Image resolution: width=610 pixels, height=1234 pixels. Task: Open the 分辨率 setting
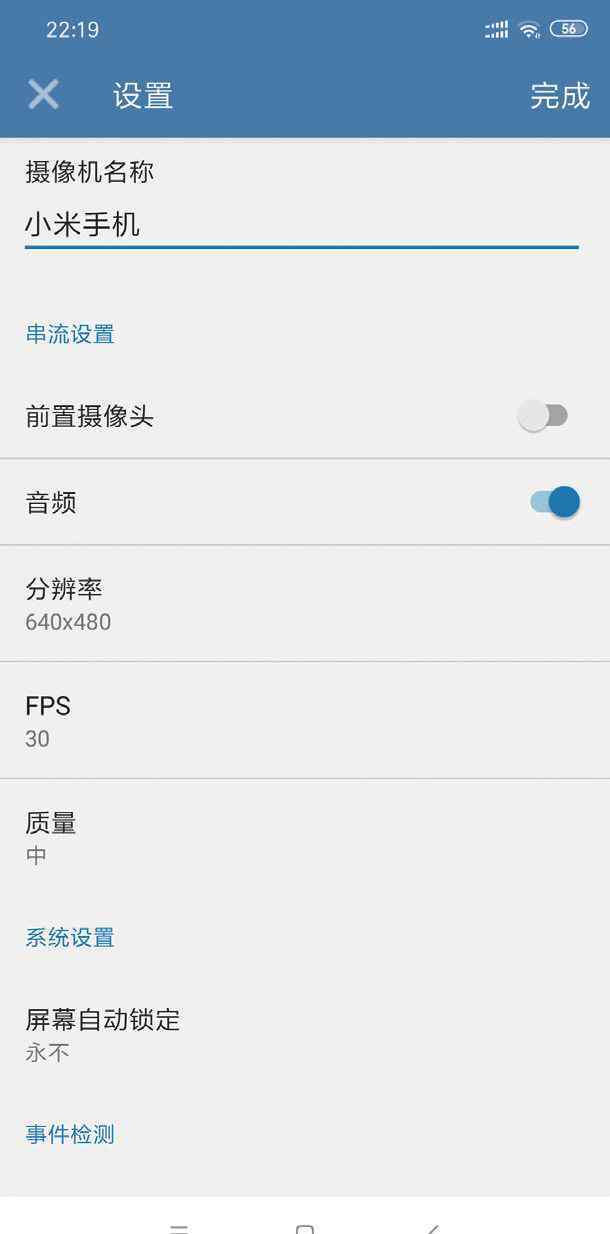point(305,604)
